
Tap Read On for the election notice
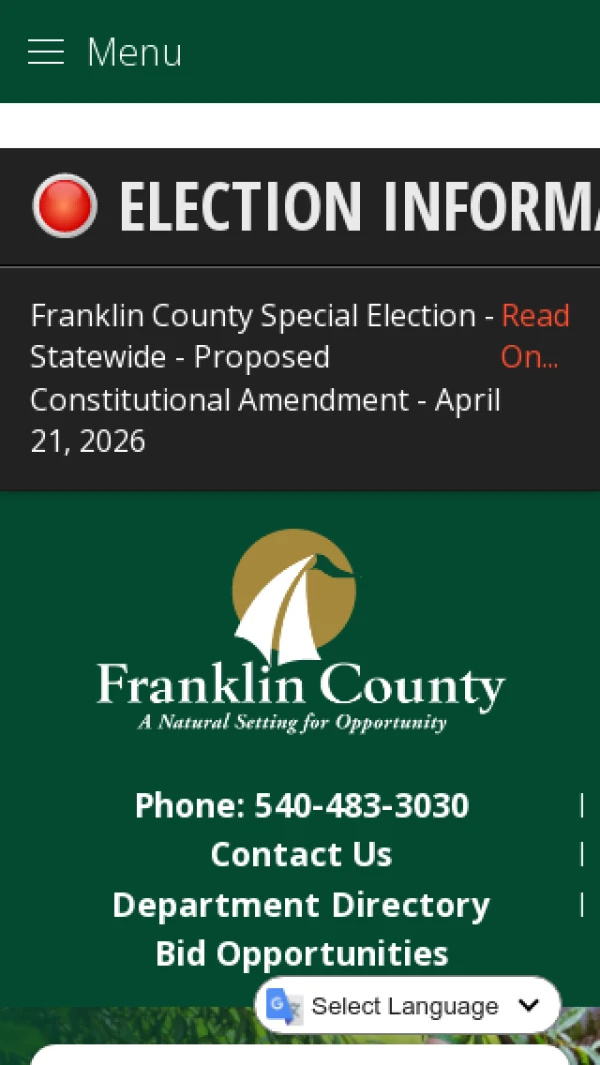[534, 336]
